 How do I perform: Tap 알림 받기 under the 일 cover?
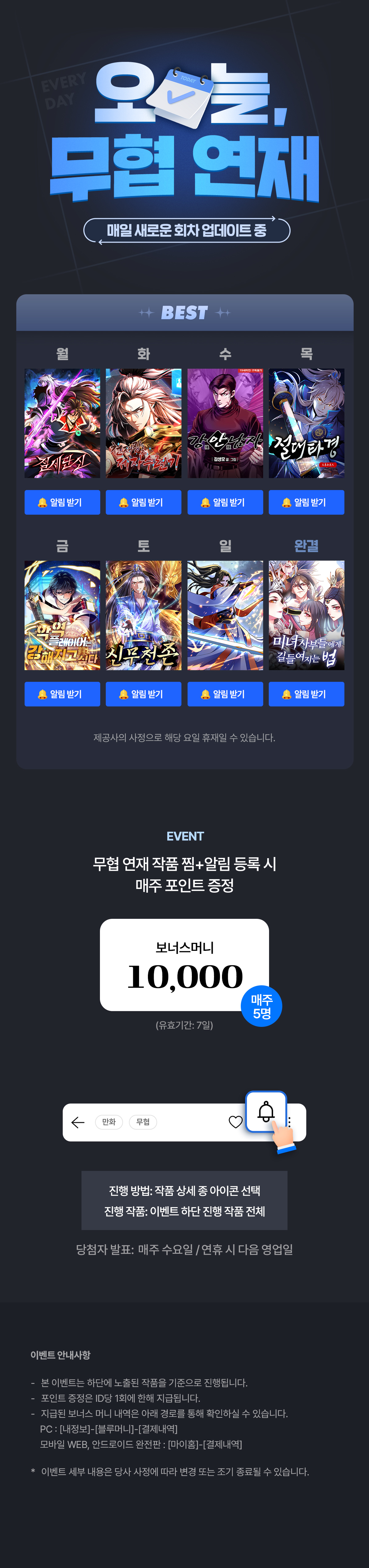225,694
